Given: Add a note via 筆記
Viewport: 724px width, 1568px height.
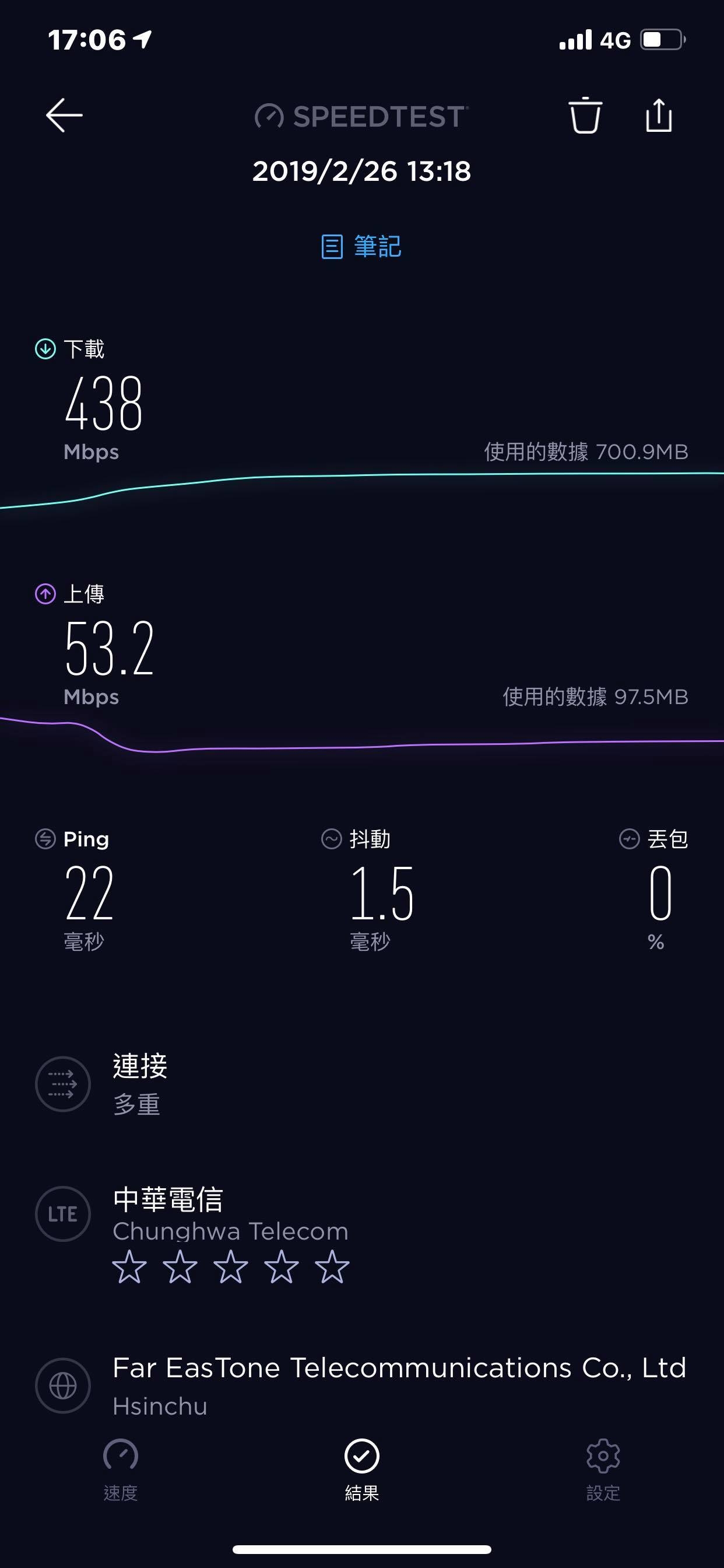Looking at the screenshot, I should (361, 247).
